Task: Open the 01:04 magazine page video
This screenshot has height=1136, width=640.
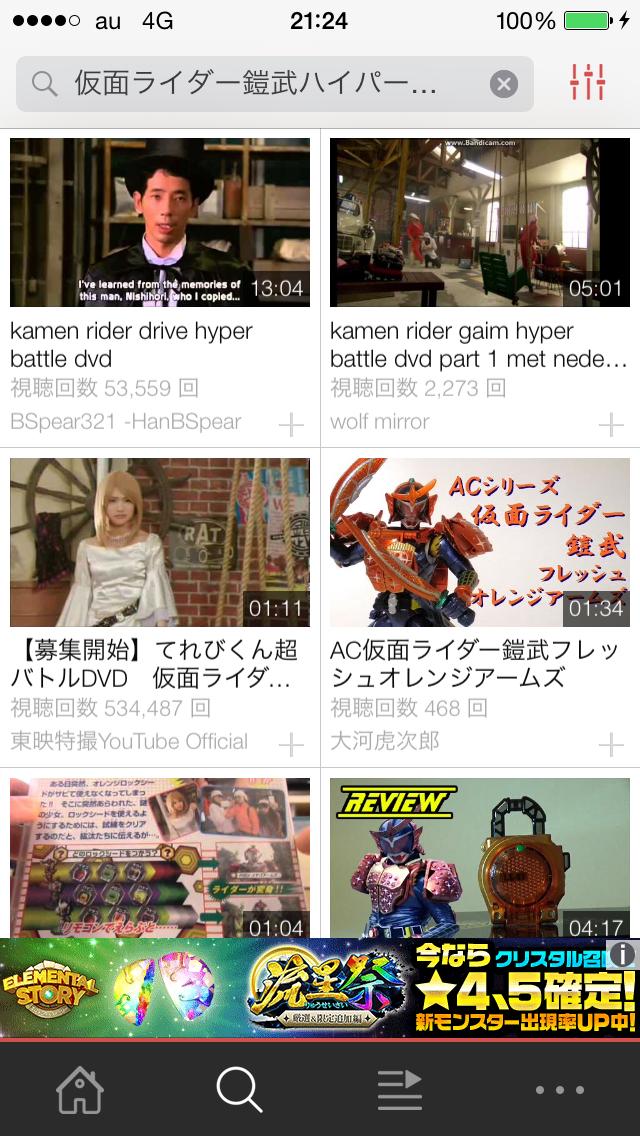Action: click(x=160, y=858)
